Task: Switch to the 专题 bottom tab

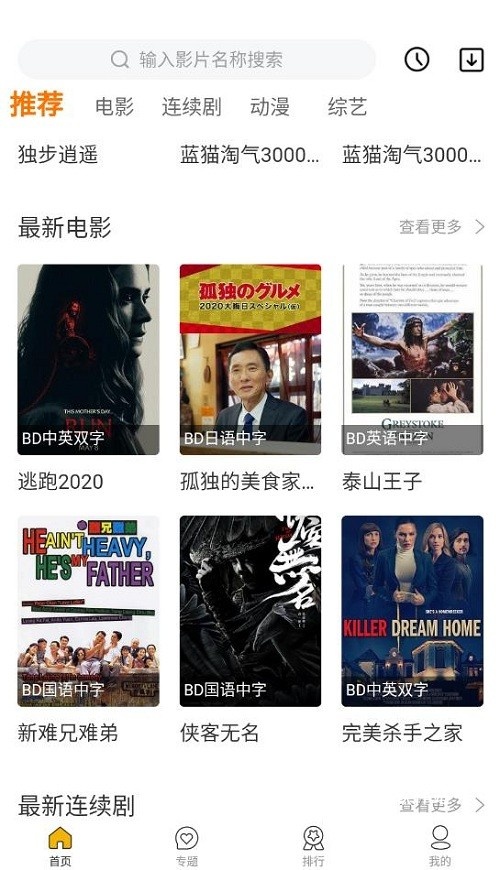Action: point(187,846)
